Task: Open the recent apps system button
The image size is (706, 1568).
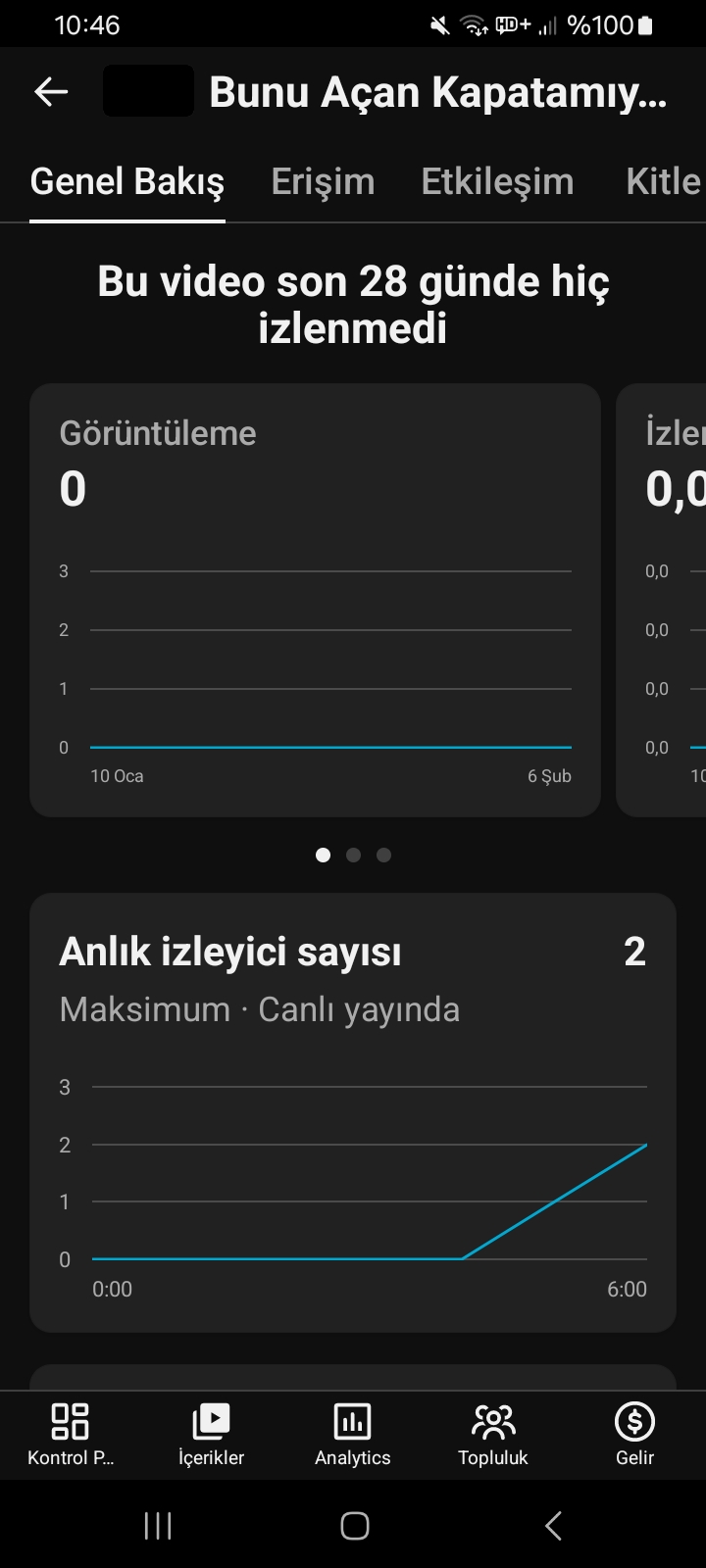Action: click(158, 1525)
